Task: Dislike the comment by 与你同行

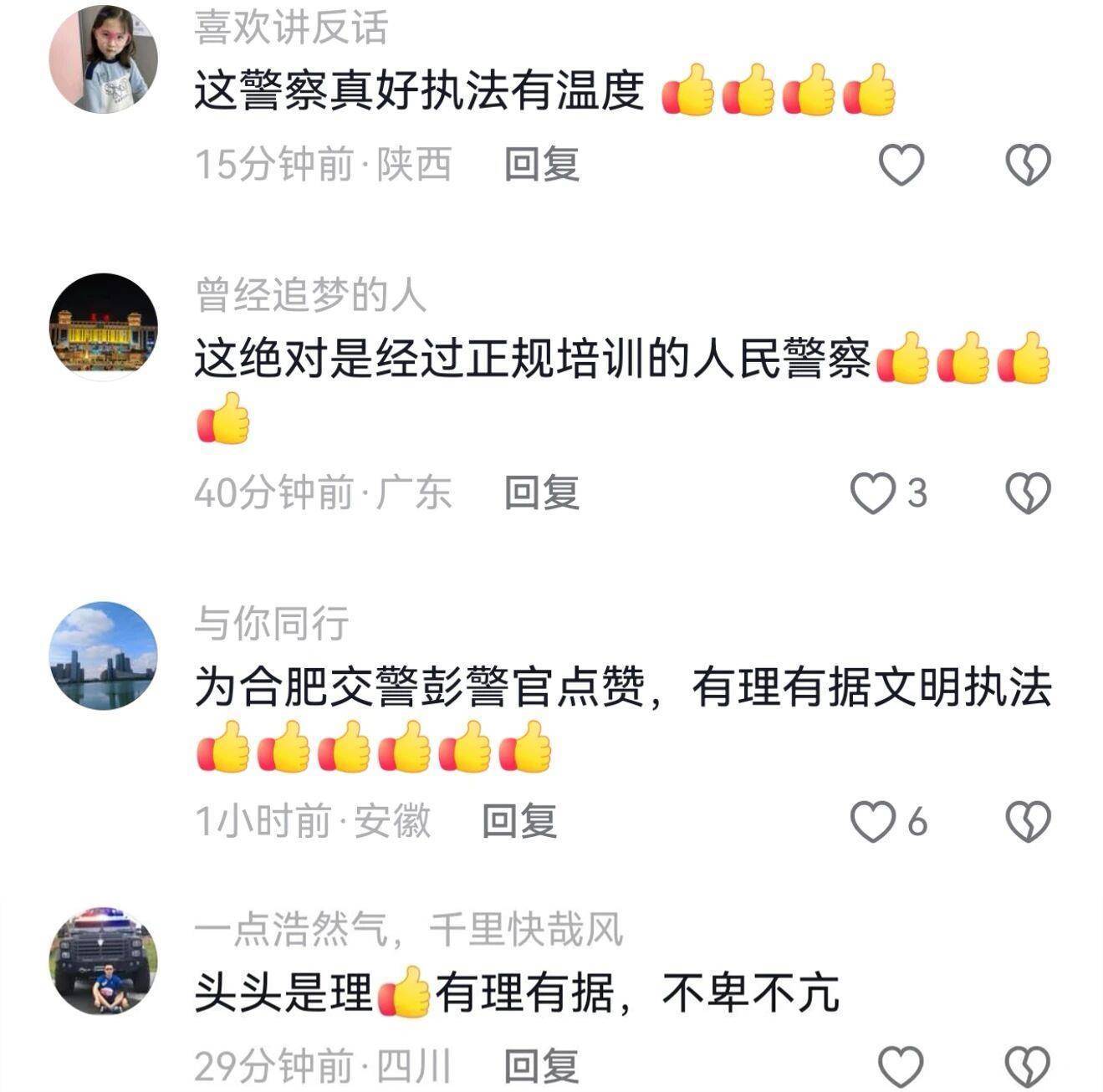Action: [x=1028, y=822]
